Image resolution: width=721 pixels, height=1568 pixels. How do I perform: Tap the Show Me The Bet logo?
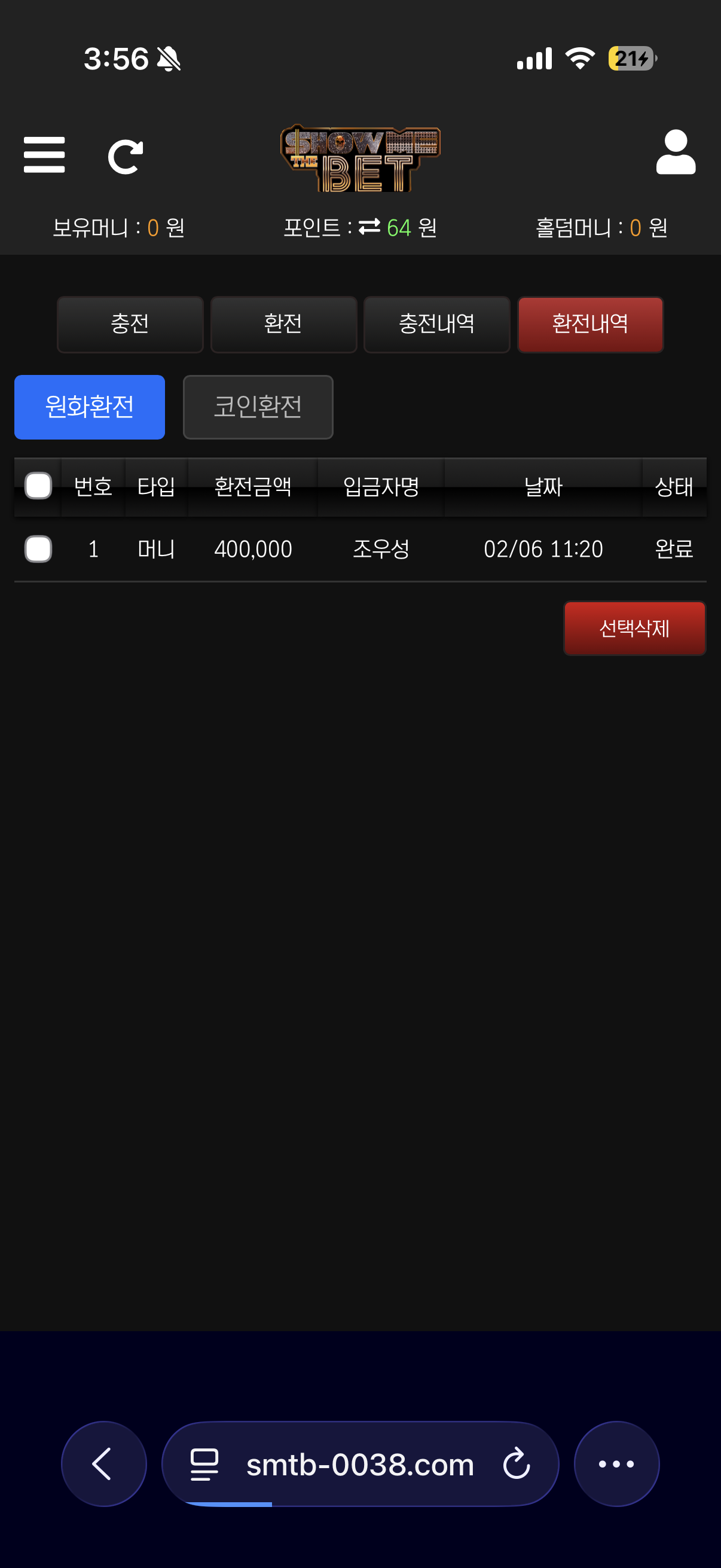[359, 158]
